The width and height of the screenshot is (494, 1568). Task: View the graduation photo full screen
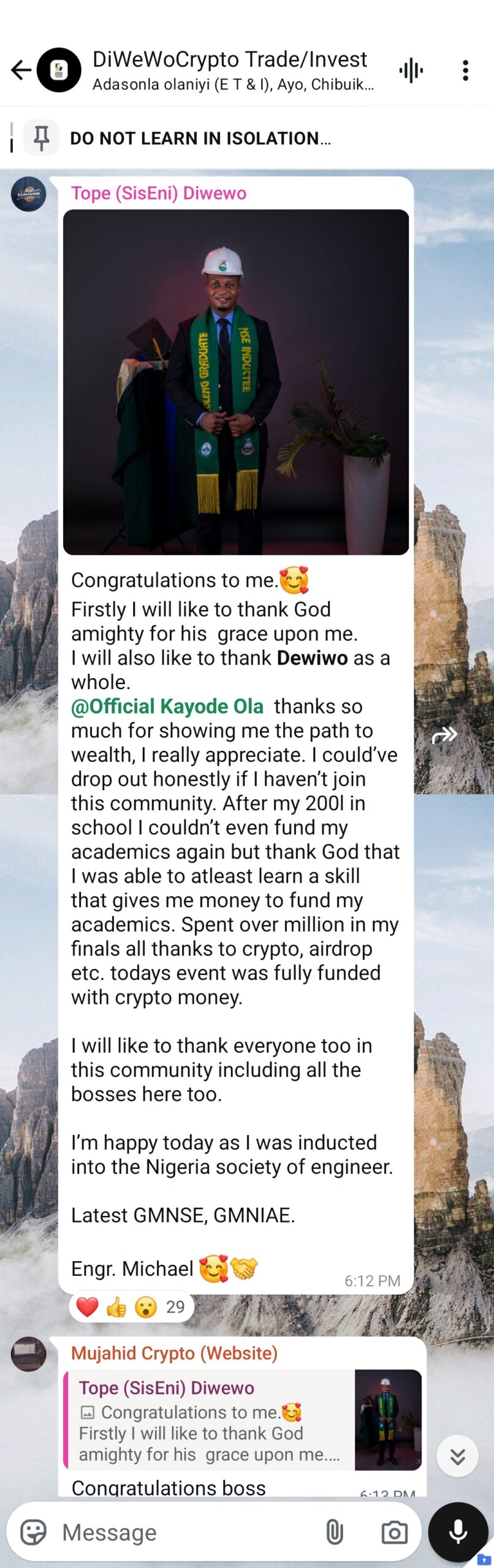coord(236,382)
